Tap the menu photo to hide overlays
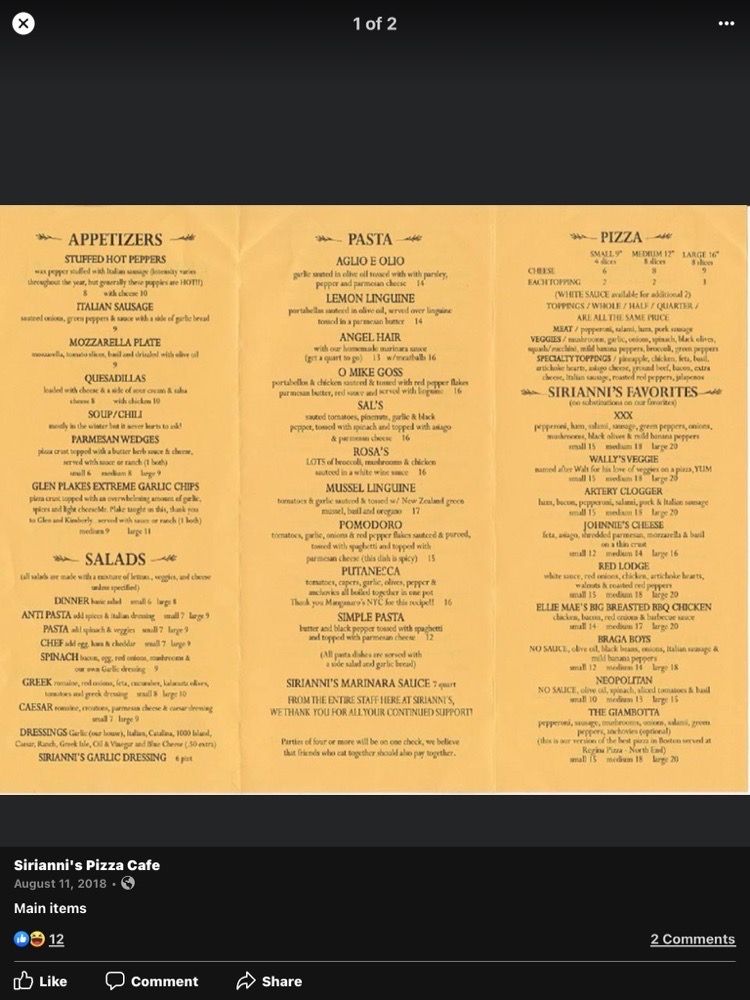The image size is (750, 1000). click(375, 500)
